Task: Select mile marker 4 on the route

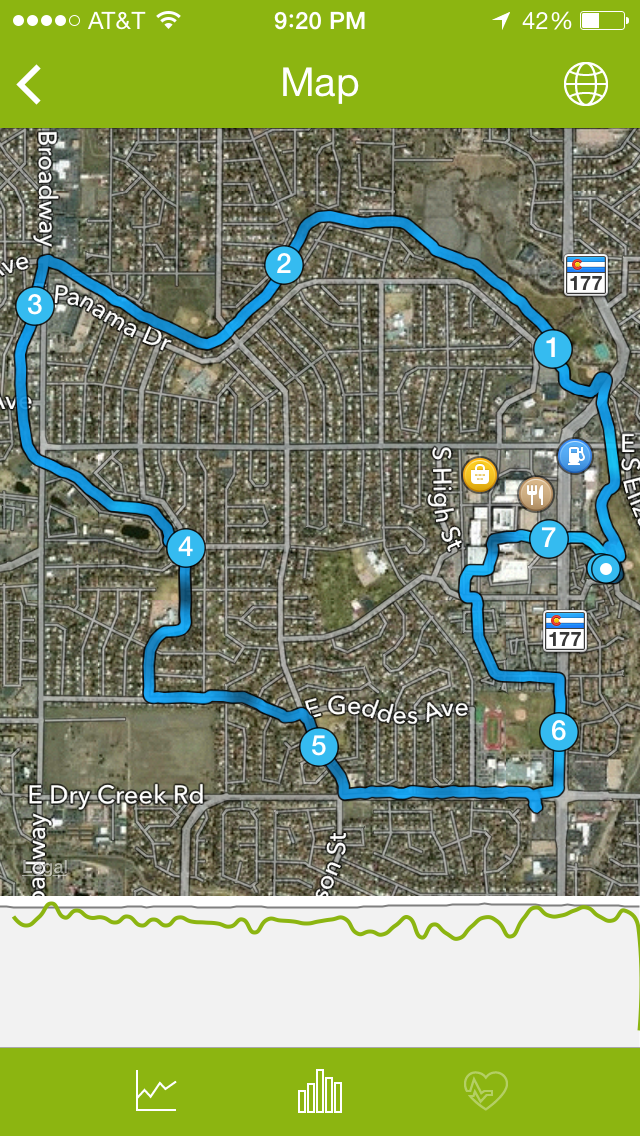Action: coord(186,547)
